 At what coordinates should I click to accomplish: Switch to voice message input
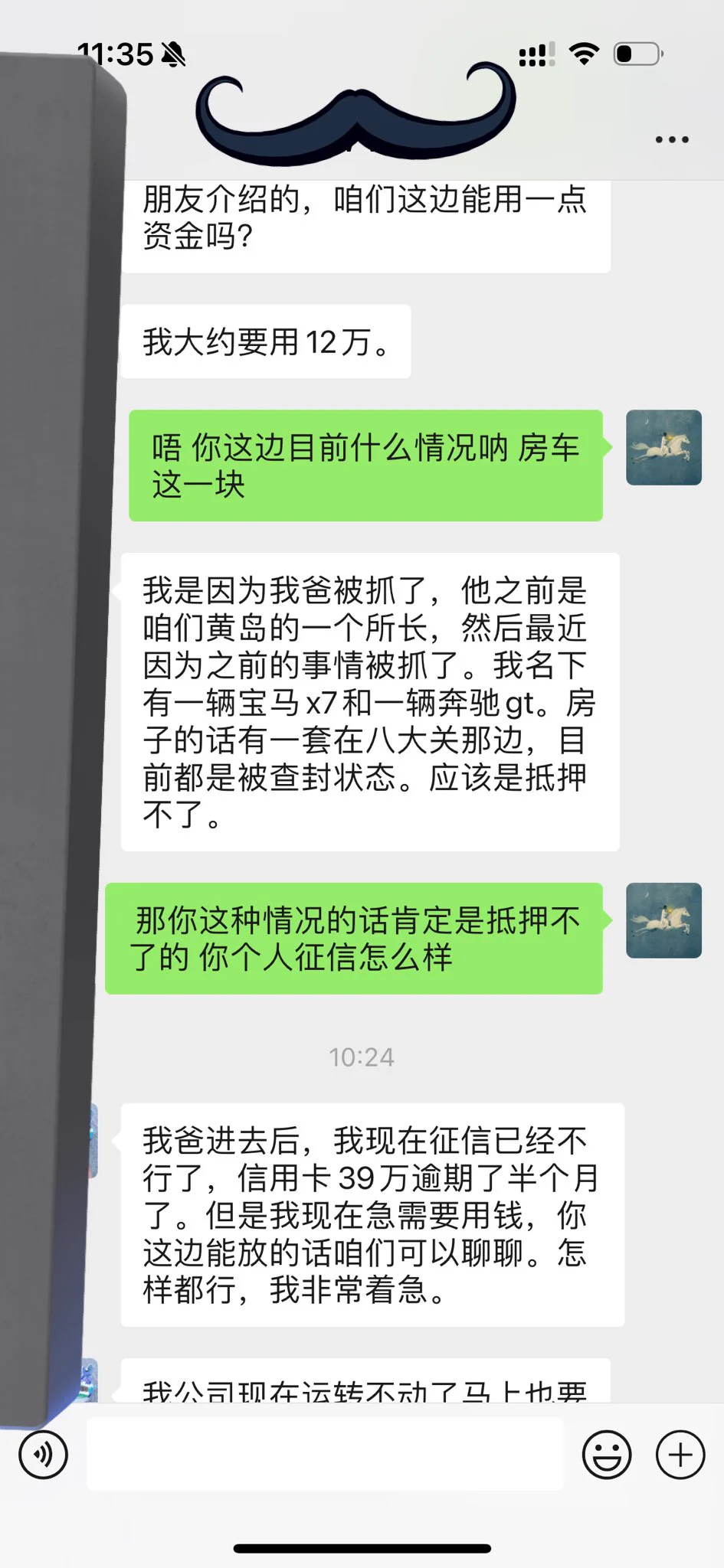[44, 1455]
